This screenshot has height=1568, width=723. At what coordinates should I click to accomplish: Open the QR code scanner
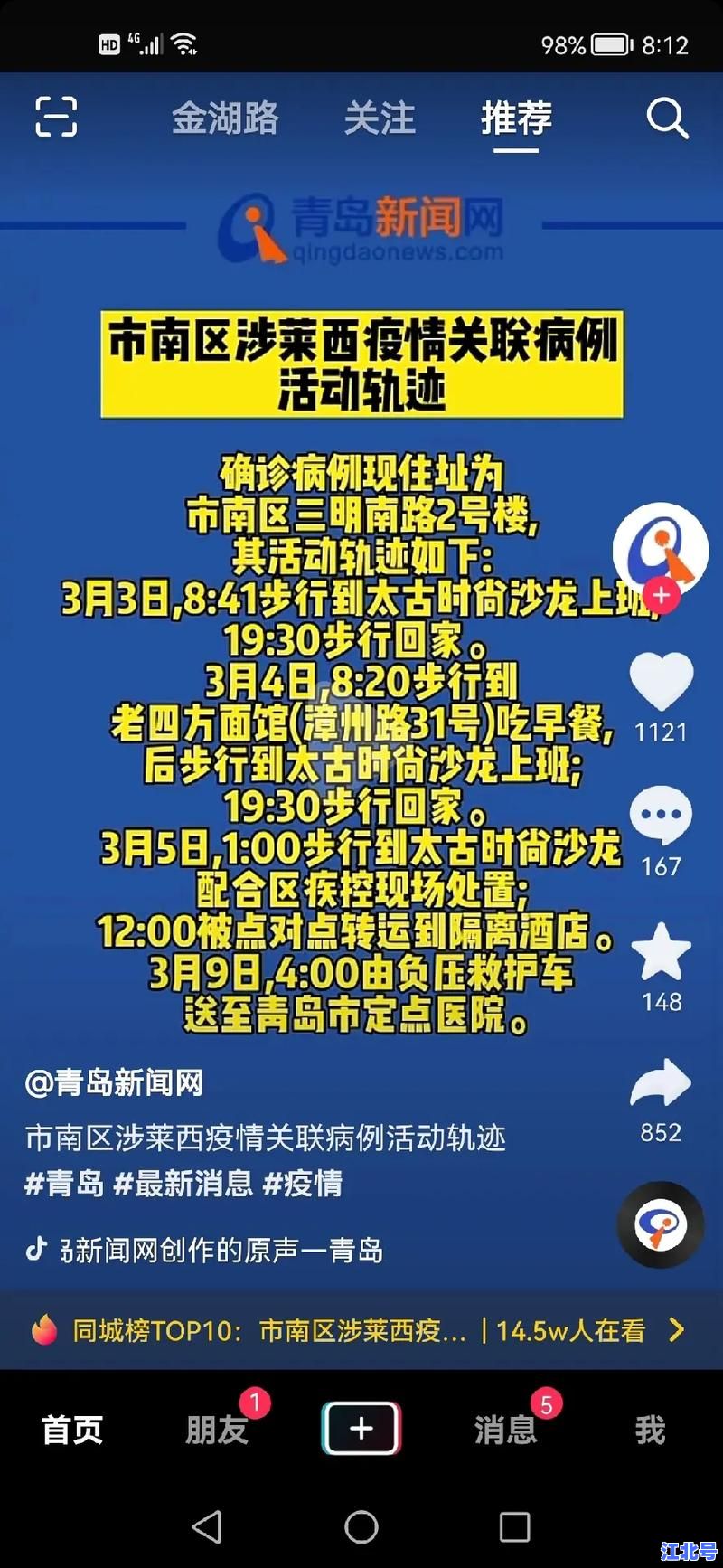pyautogui.click(x=54, y=118)
